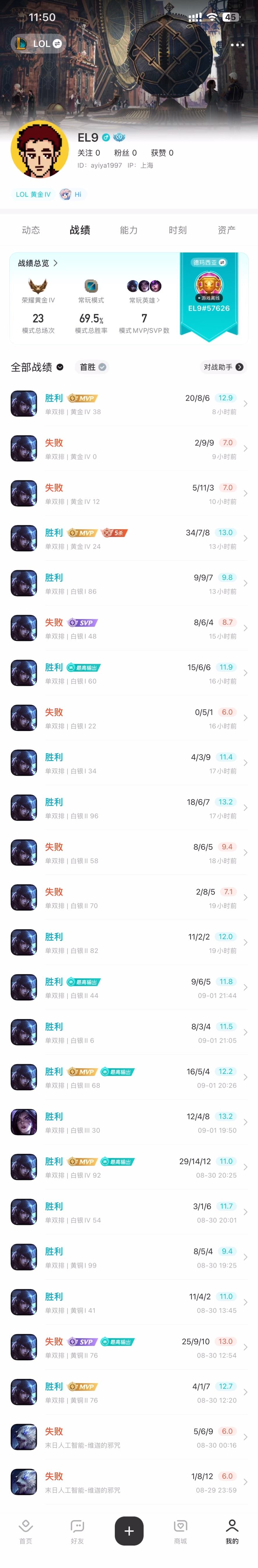Image resolution: width=258 pixels, height=1568 pixels.
Task: Open the 20/8/6 MVP victory match
Action: [129, 404]
